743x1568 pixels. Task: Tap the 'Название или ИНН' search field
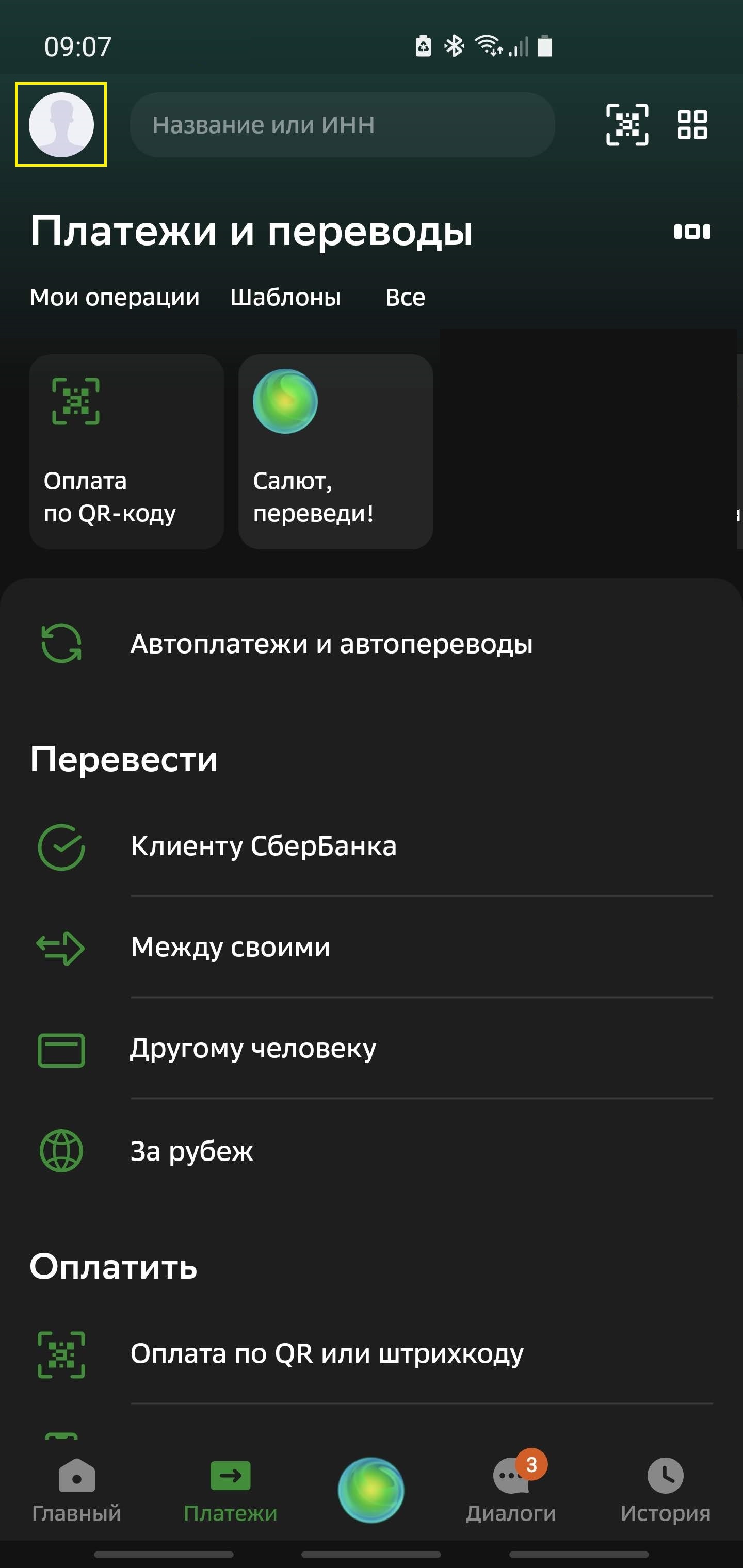342,125
